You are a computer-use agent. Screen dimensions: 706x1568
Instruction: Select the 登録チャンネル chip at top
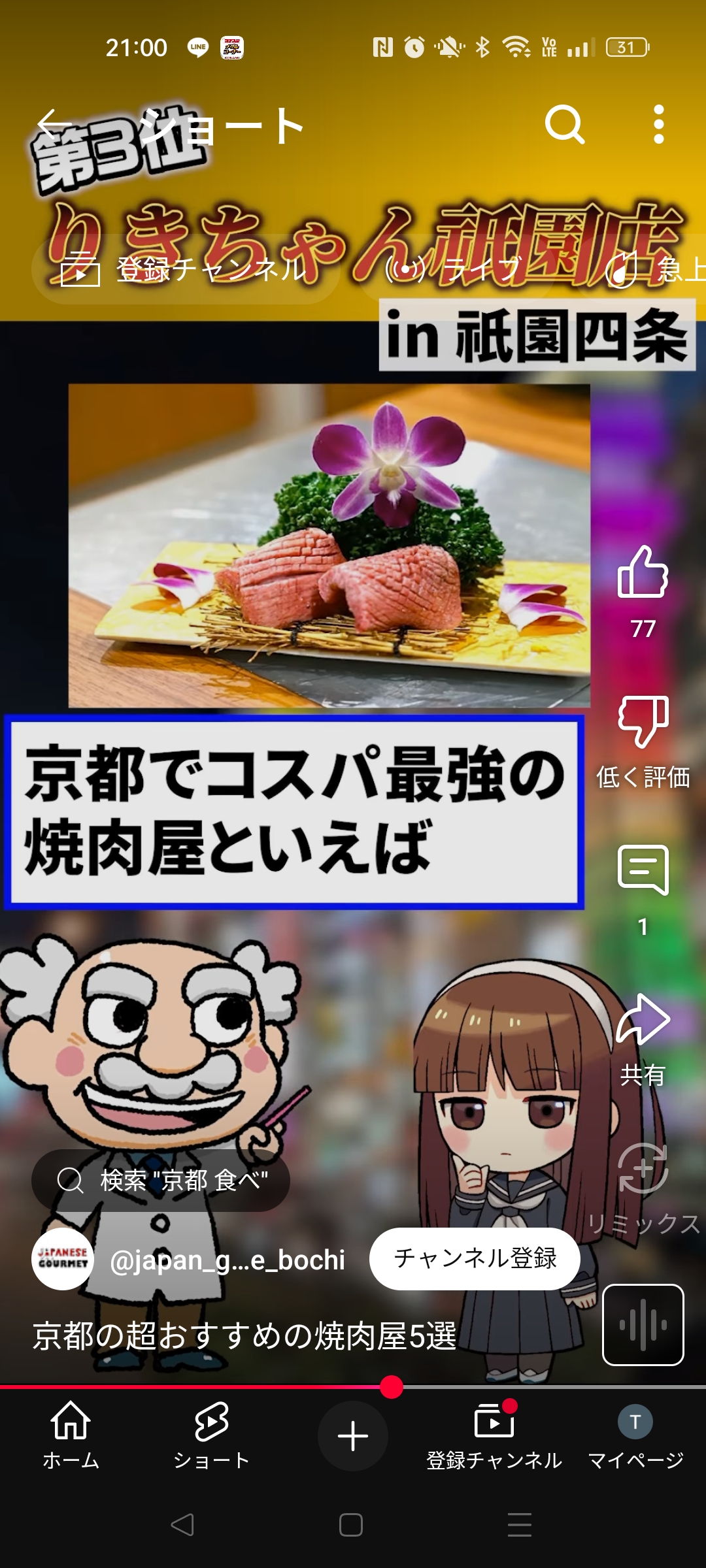[x=186, y=269]
